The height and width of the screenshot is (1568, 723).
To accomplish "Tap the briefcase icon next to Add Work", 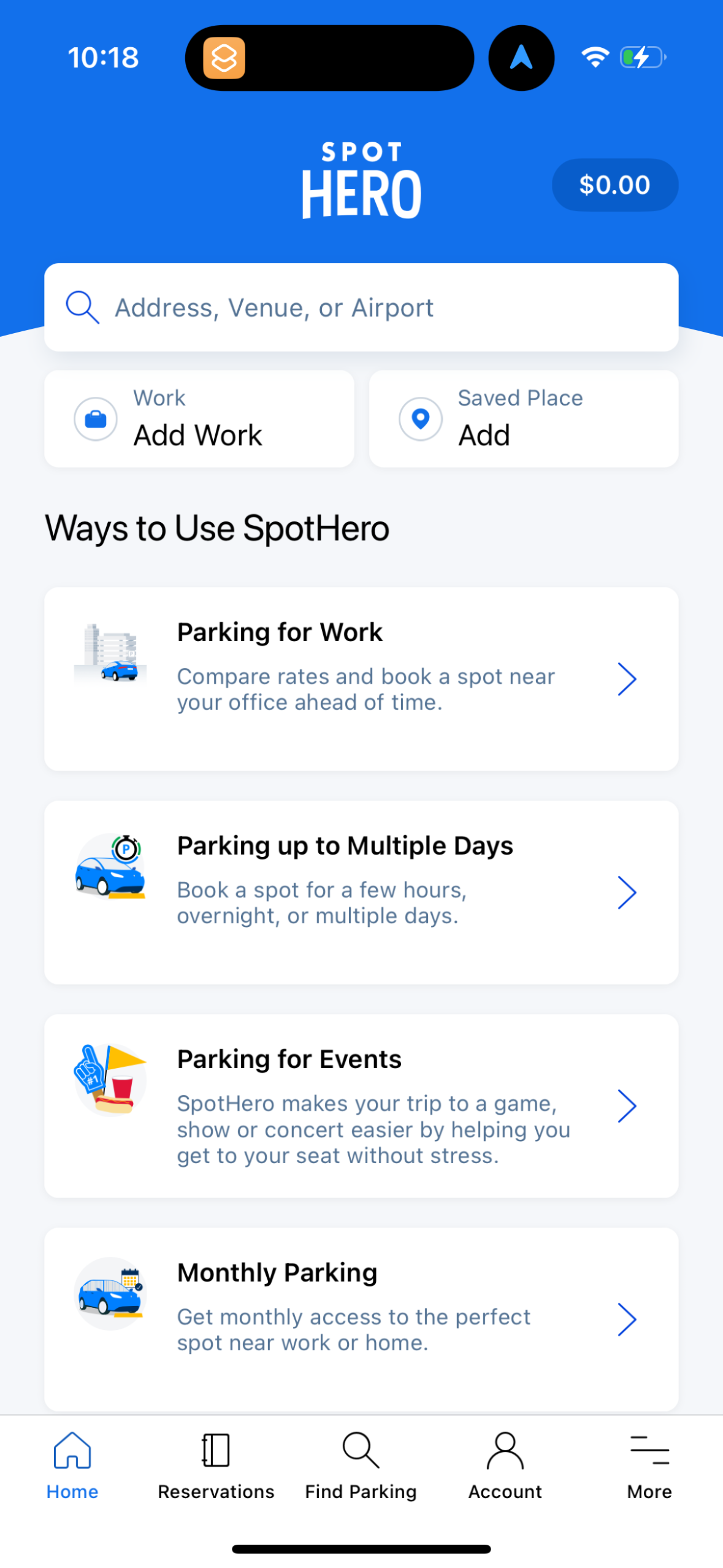I will click(95, 418).
